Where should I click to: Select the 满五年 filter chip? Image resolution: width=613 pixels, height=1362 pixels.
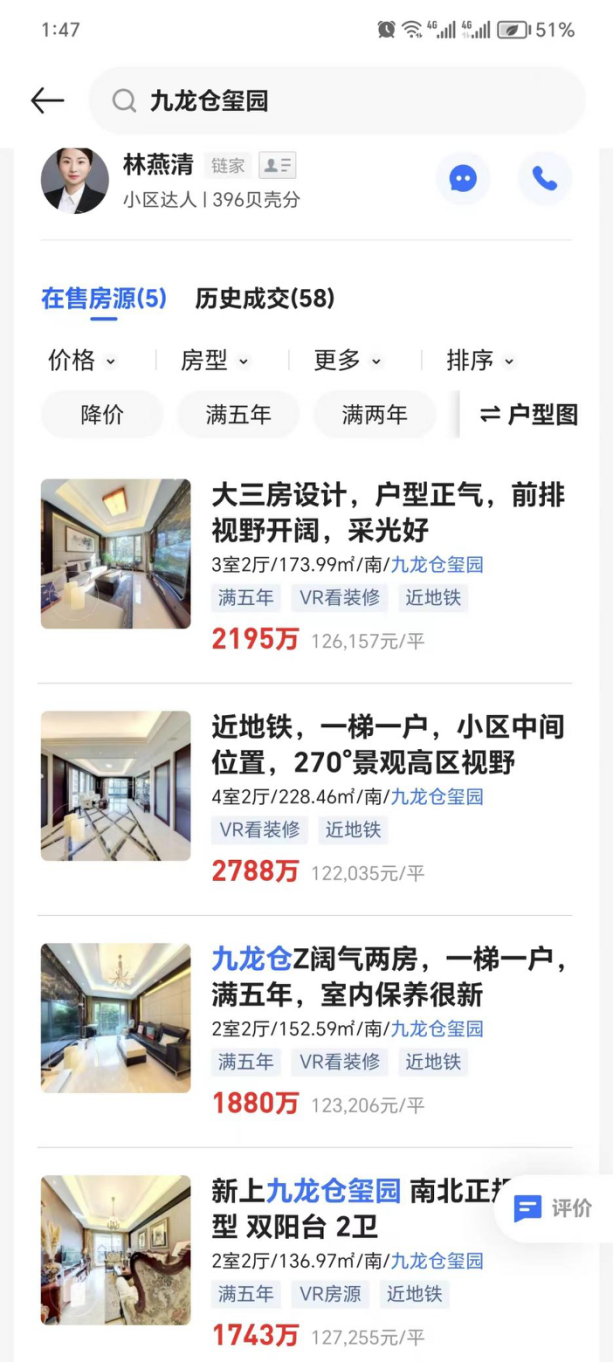[x=238, y=414]
